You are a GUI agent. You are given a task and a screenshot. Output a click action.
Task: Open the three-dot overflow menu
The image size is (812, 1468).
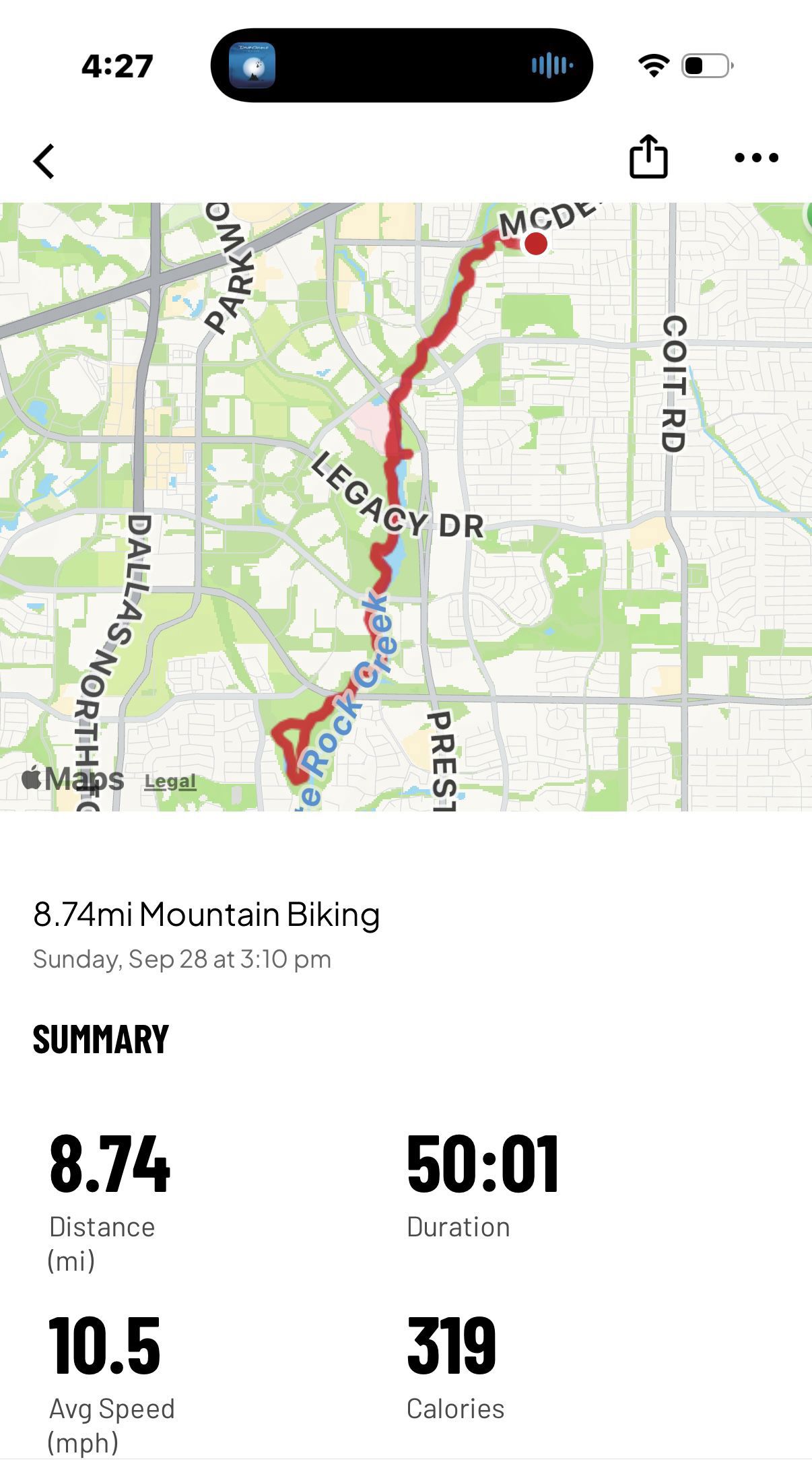click(756, 158)
